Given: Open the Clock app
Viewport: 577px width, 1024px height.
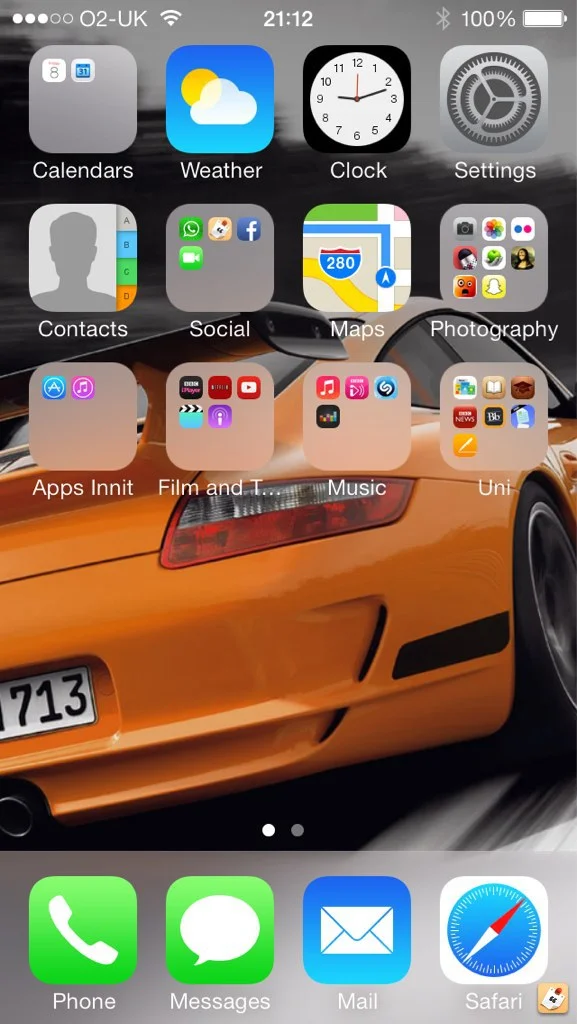Looking at the screenshot, I should (357, 99).
